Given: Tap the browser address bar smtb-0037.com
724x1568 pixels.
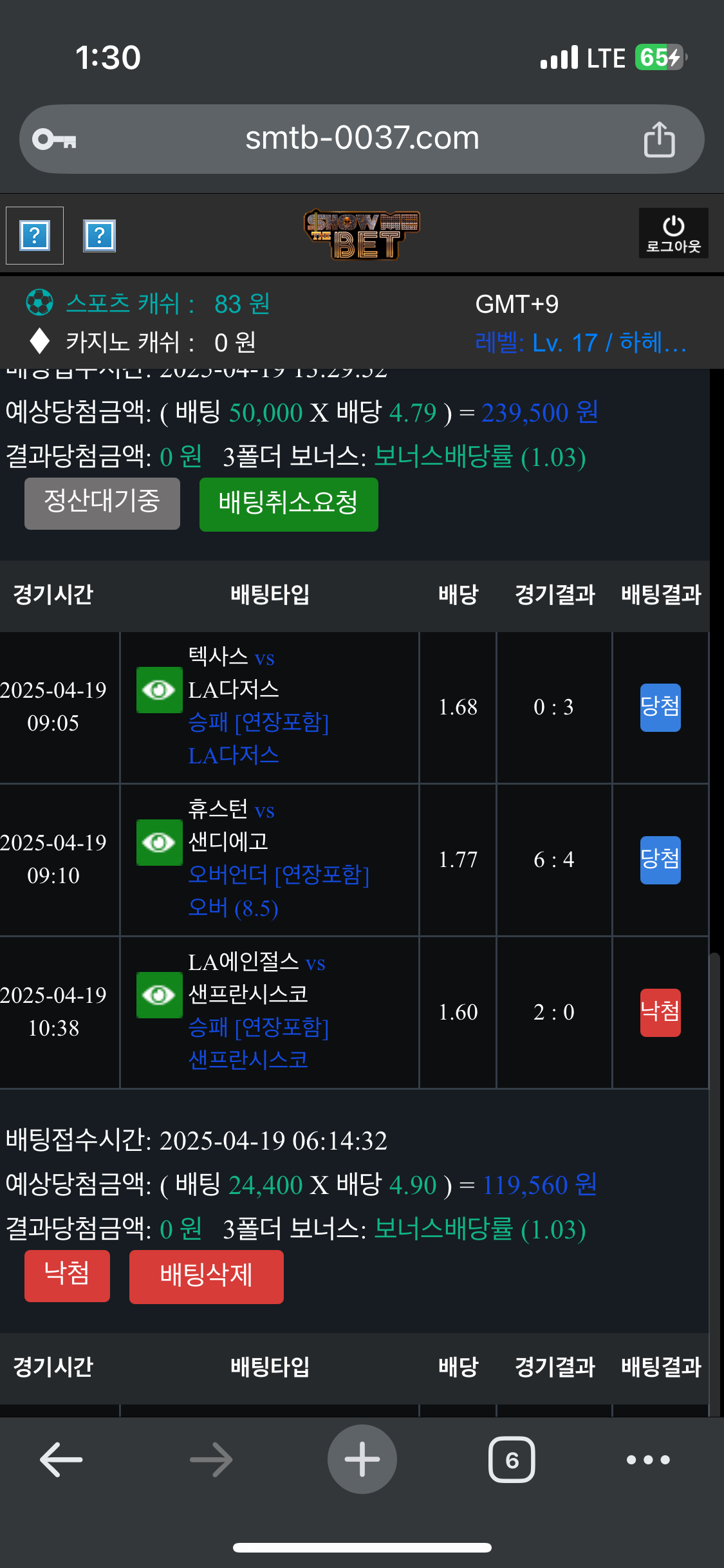Looking at the screenshot, I should [x=362, y=138].
